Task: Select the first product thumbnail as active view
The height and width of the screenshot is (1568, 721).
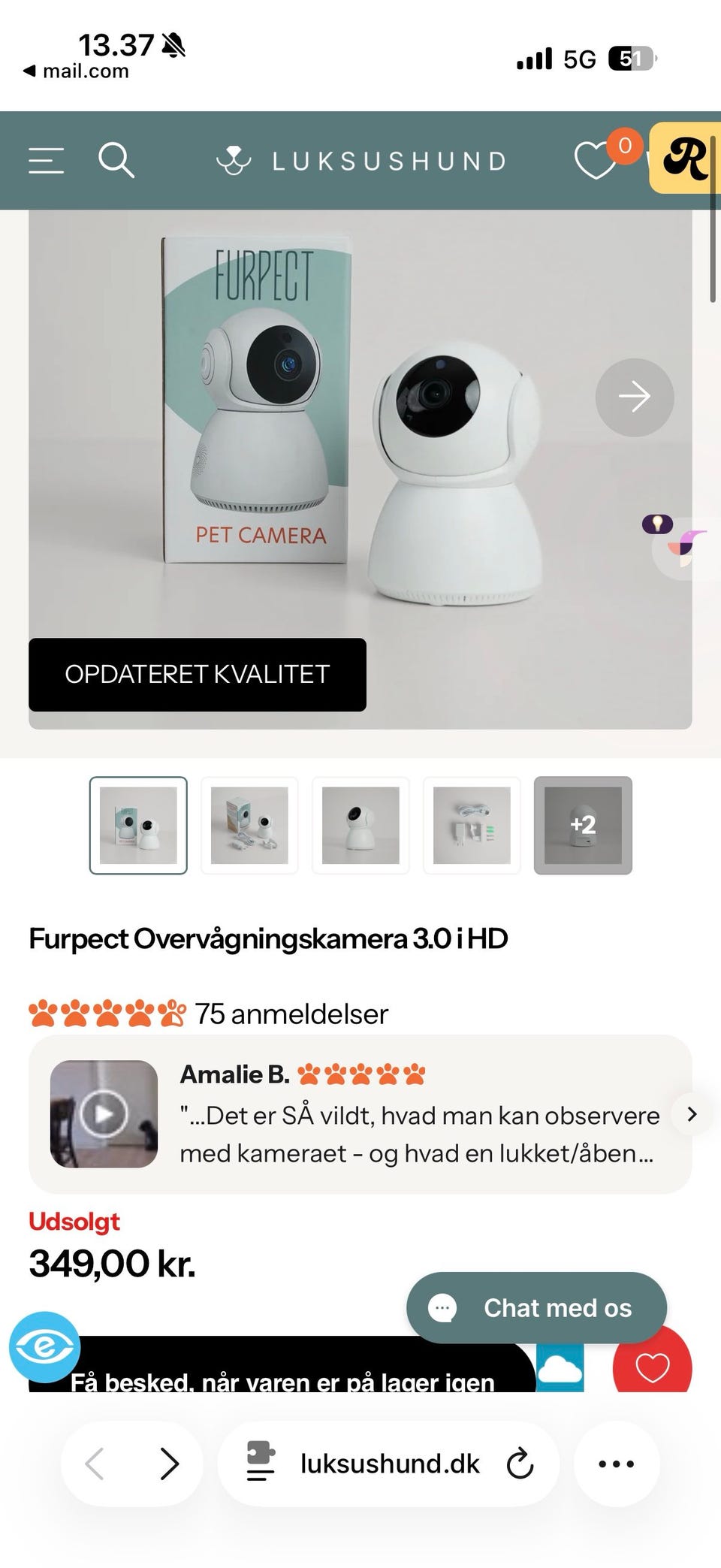Action: click(138, 826)
